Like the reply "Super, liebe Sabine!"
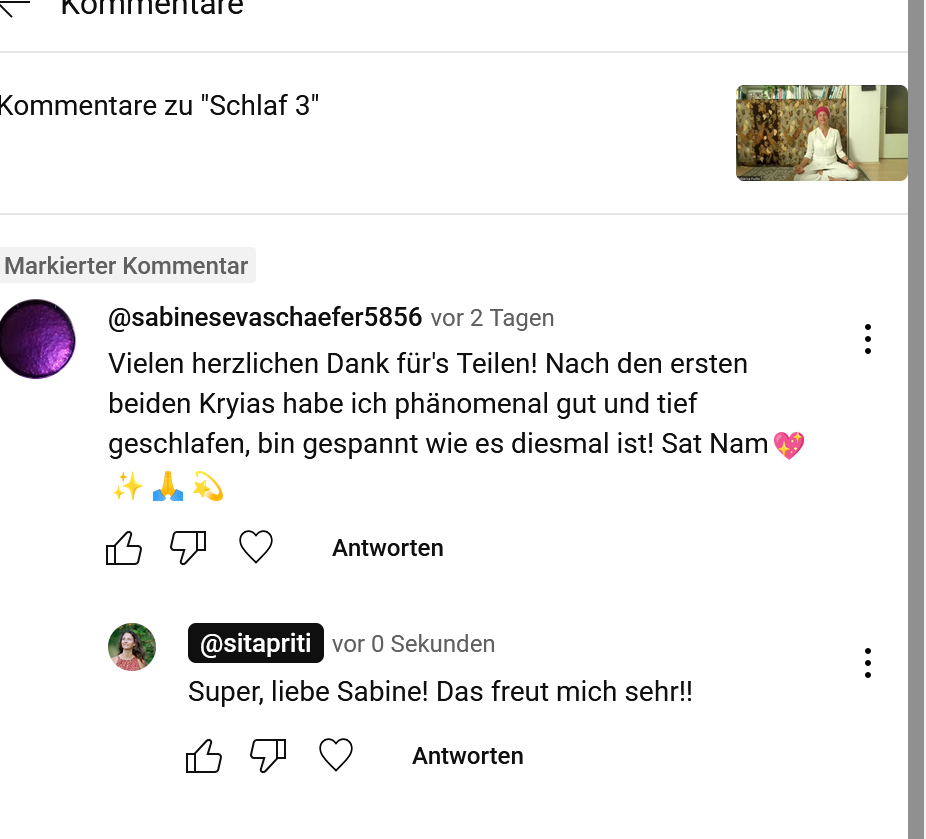The width and height of the screenshot is (926, 839). tap(204, 756)
